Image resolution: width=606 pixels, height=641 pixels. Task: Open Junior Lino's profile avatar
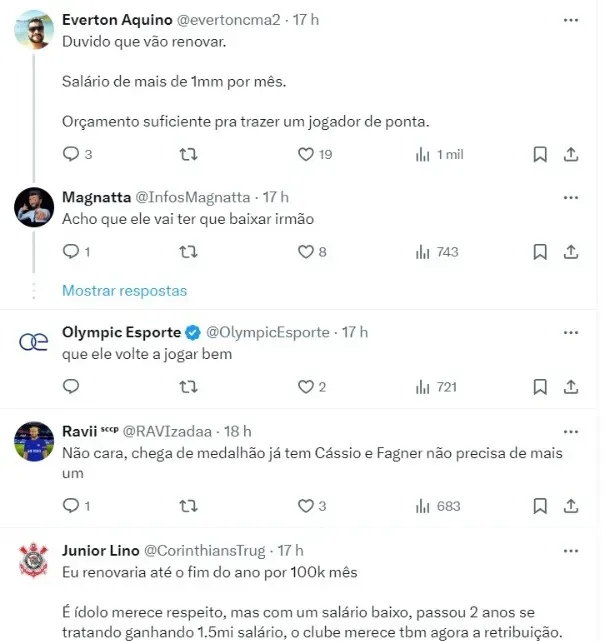pyautogui.click(x=34, y=561)
